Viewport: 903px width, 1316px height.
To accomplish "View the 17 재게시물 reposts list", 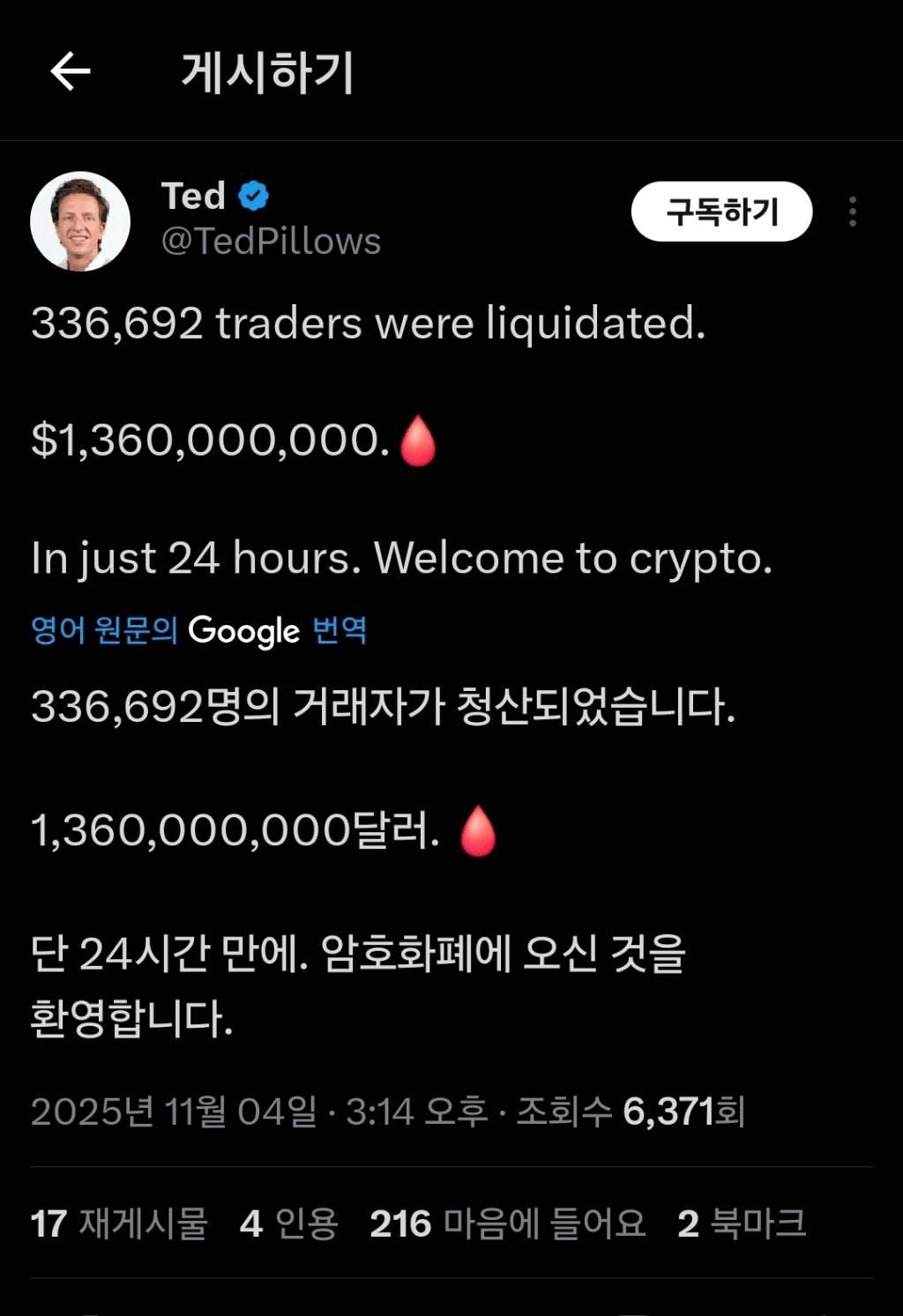I will pos(119,1222).
